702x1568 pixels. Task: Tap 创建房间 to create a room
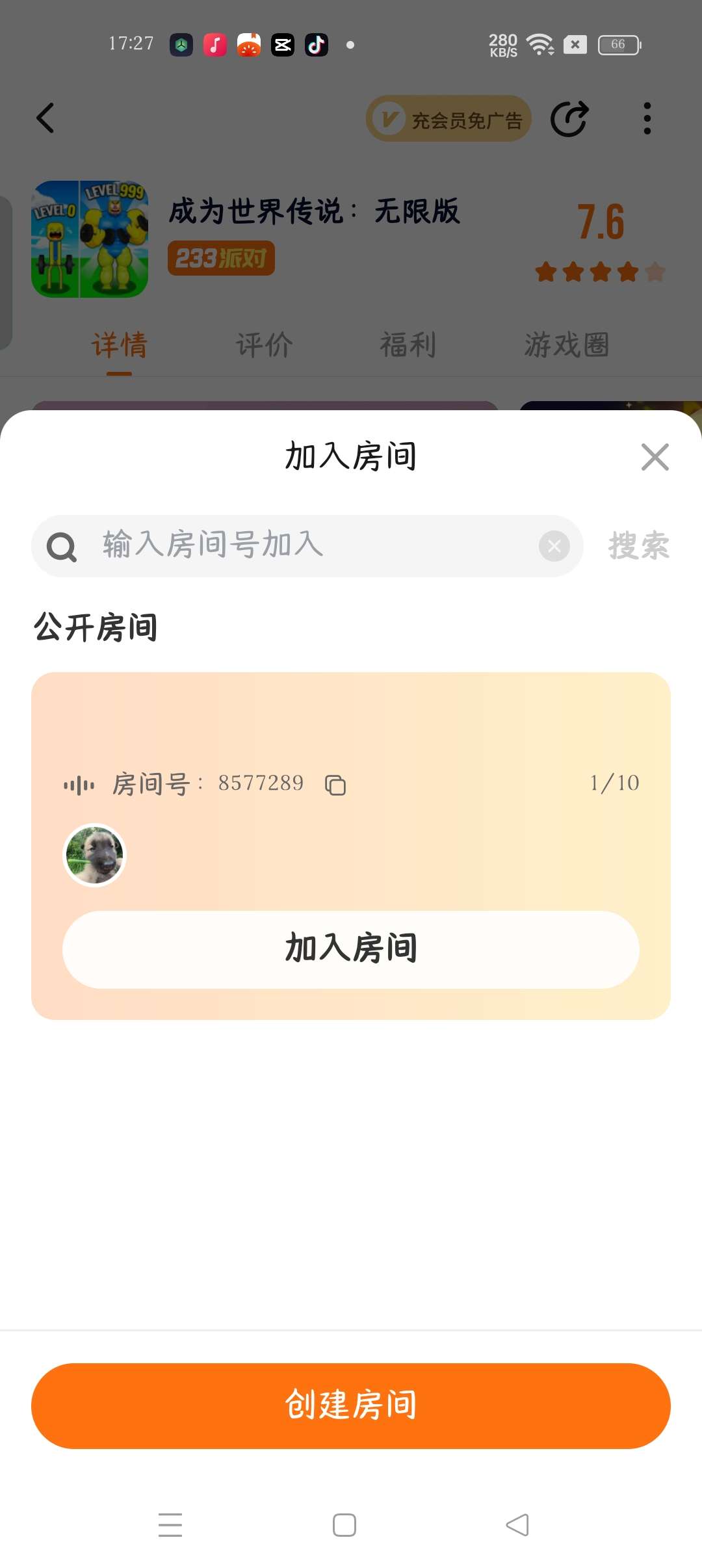tap(351, 1405)
